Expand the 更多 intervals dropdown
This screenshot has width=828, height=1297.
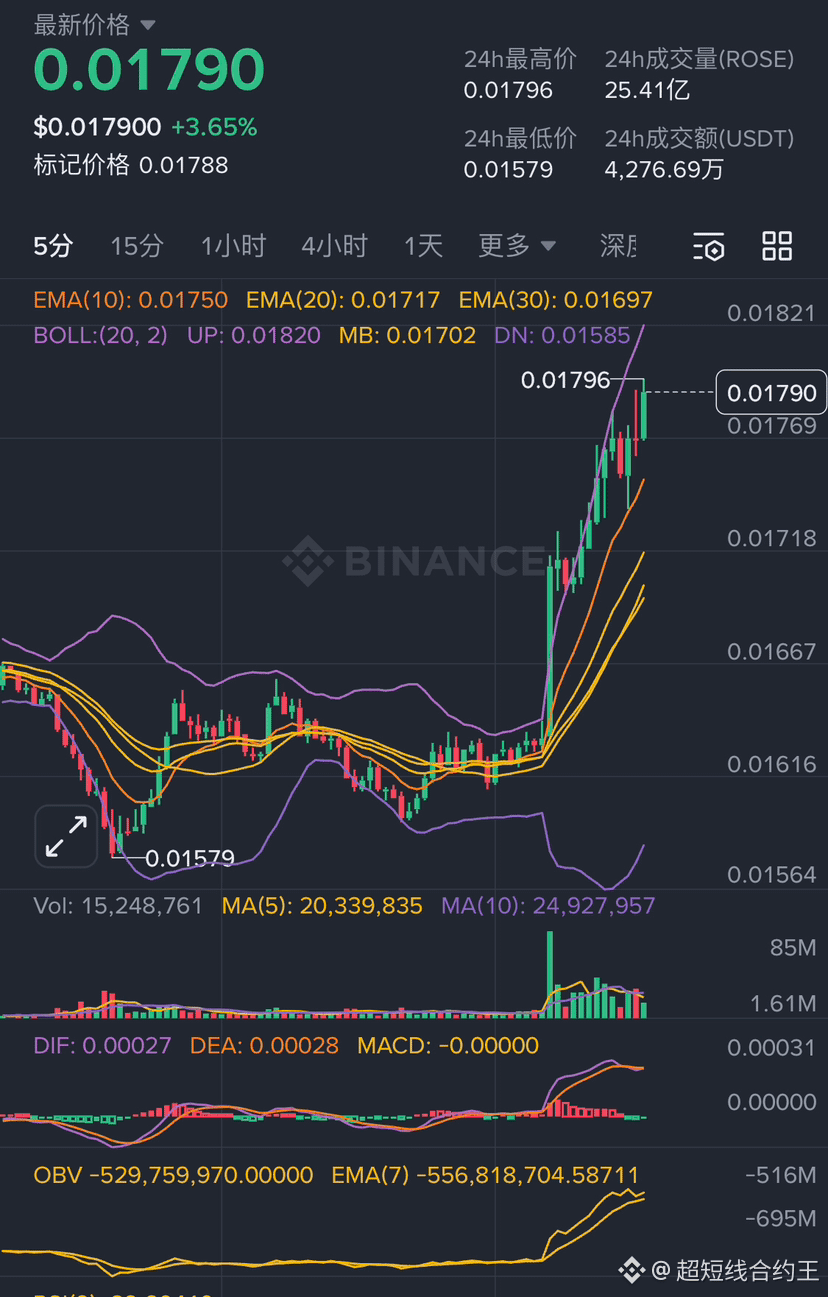[x=516, y=246]
